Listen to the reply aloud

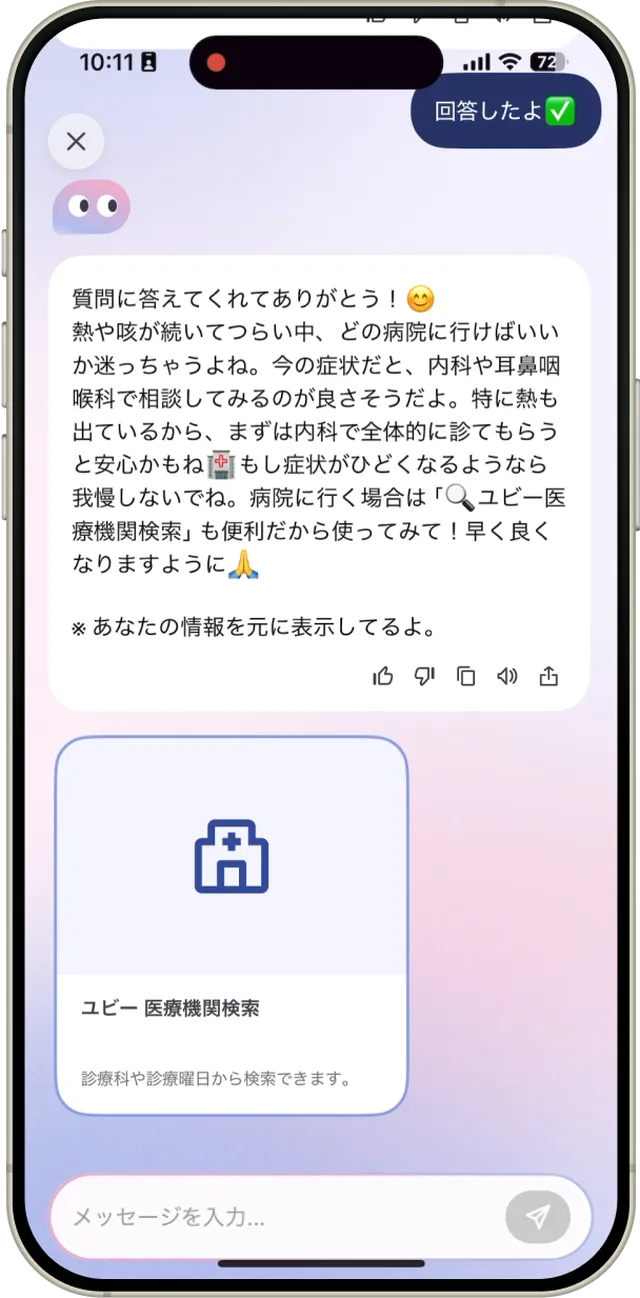[507, 677]
